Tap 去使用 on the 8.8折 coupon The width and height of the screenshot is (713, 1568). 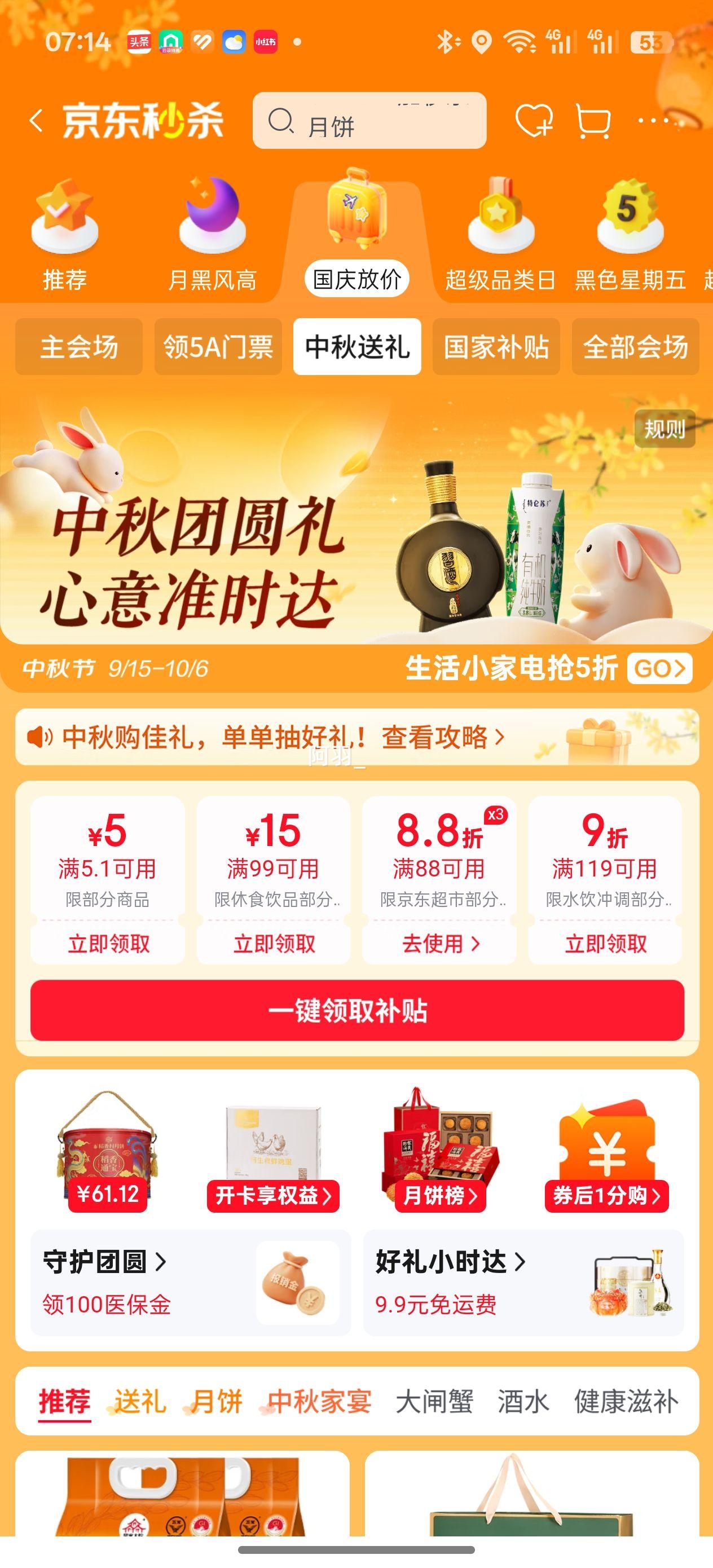tap(439, 944)
